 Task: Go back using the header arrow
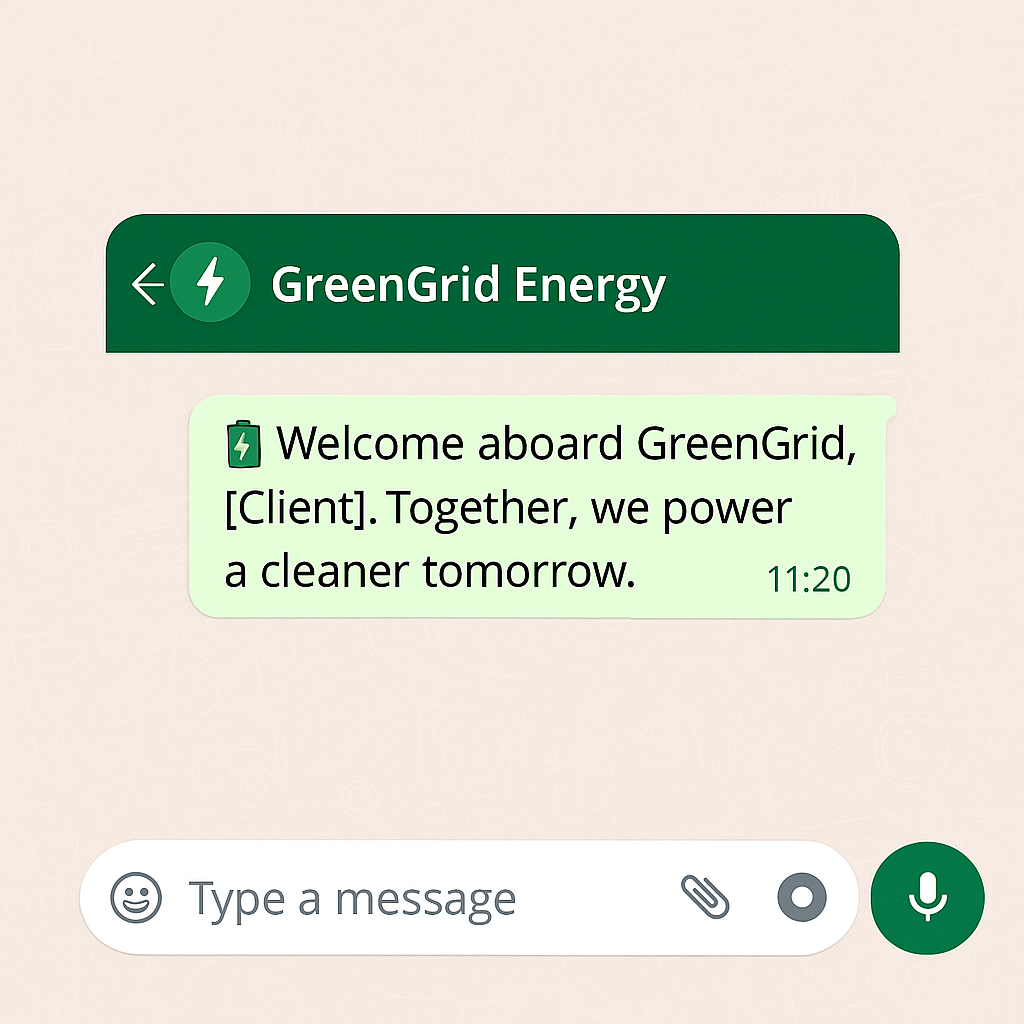point(147,285)
